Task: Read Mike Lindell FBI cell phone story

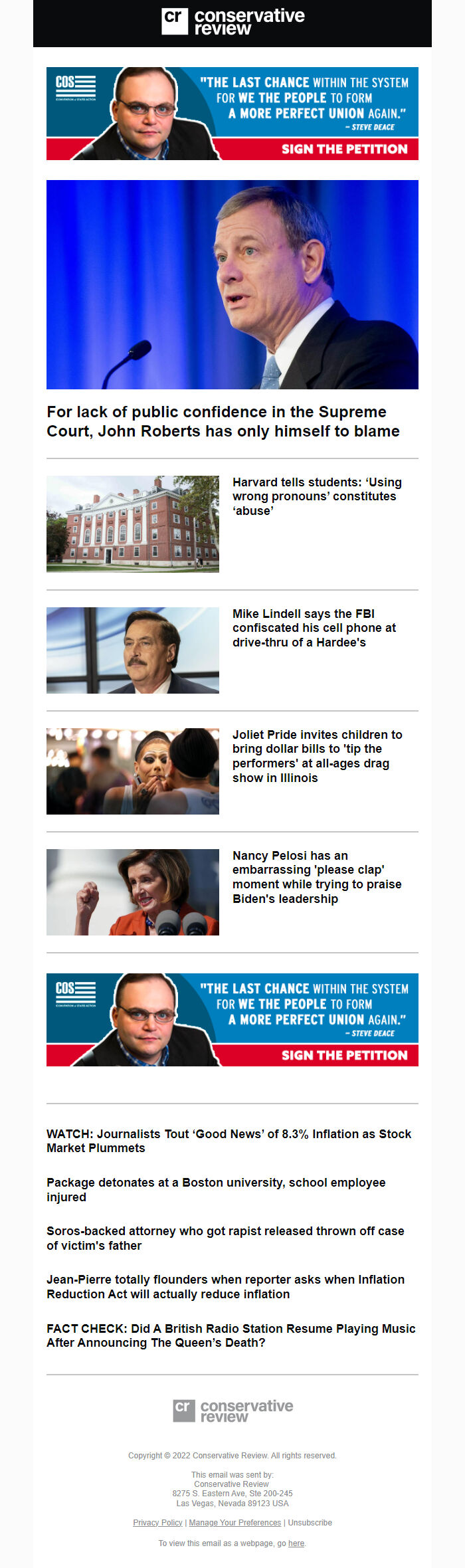Action: pyautogui.click(x=314, y=628)
